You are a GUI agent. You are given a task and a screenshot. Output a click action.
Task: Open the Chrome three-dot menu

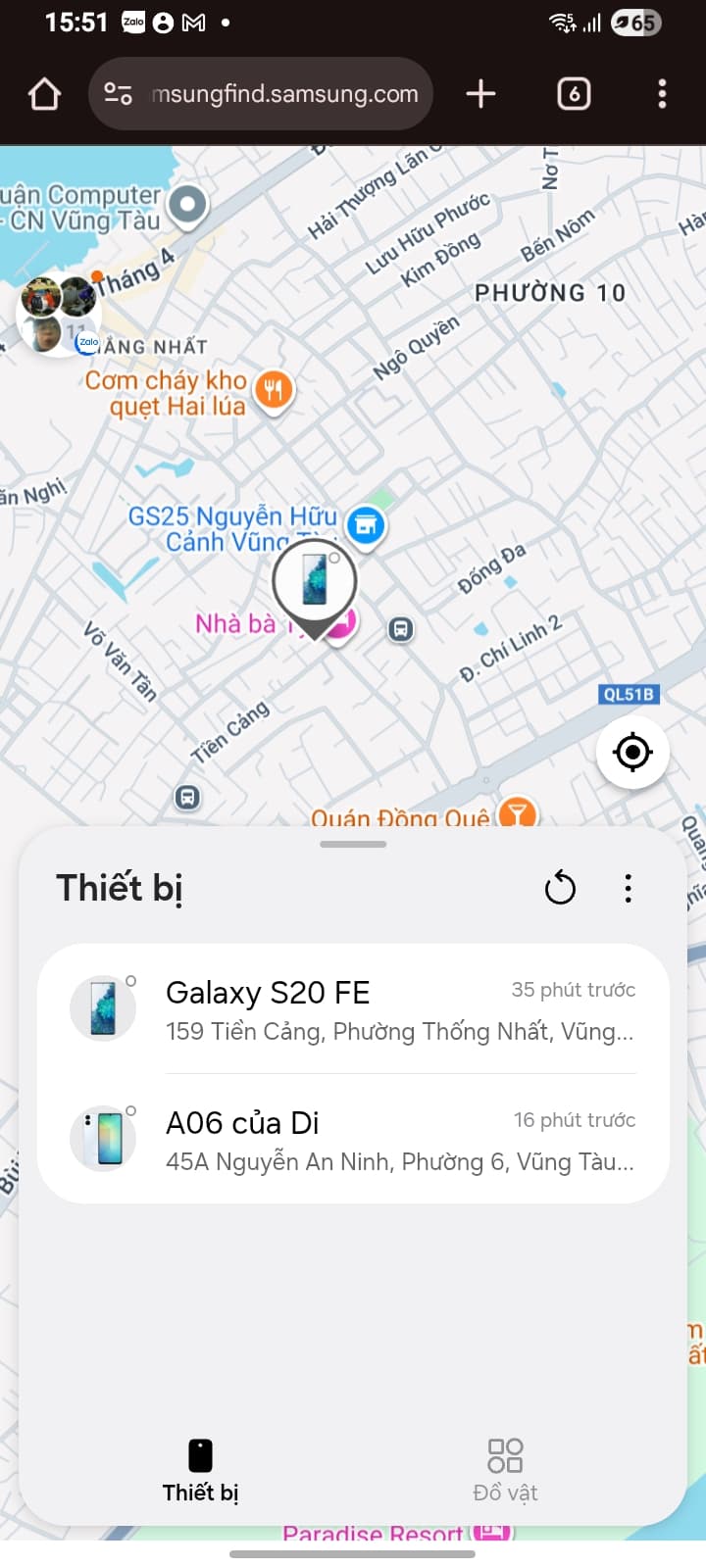click(x=662, y=93)
